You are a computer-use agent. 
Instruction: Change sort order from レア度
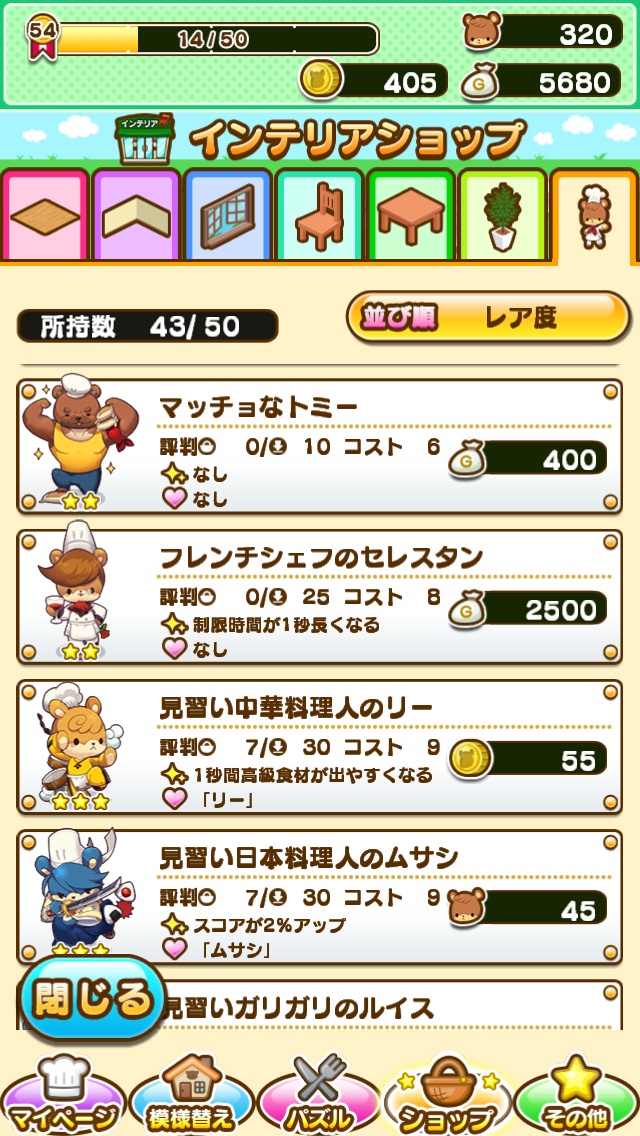point(488,318)
